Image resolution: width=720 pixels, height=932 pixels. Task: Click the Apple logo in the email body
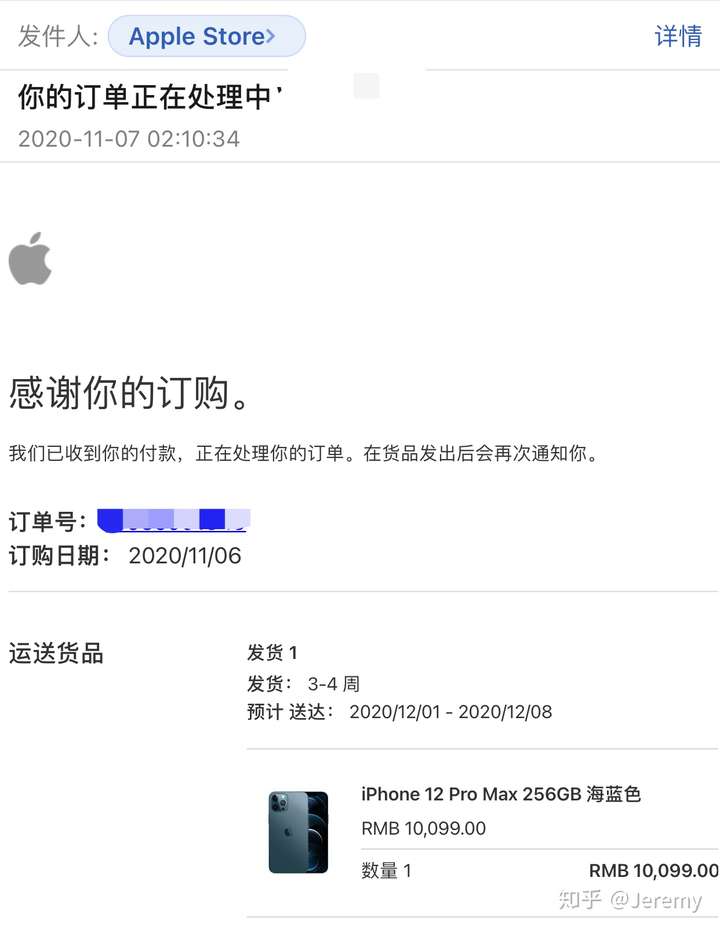pos(31,259)
